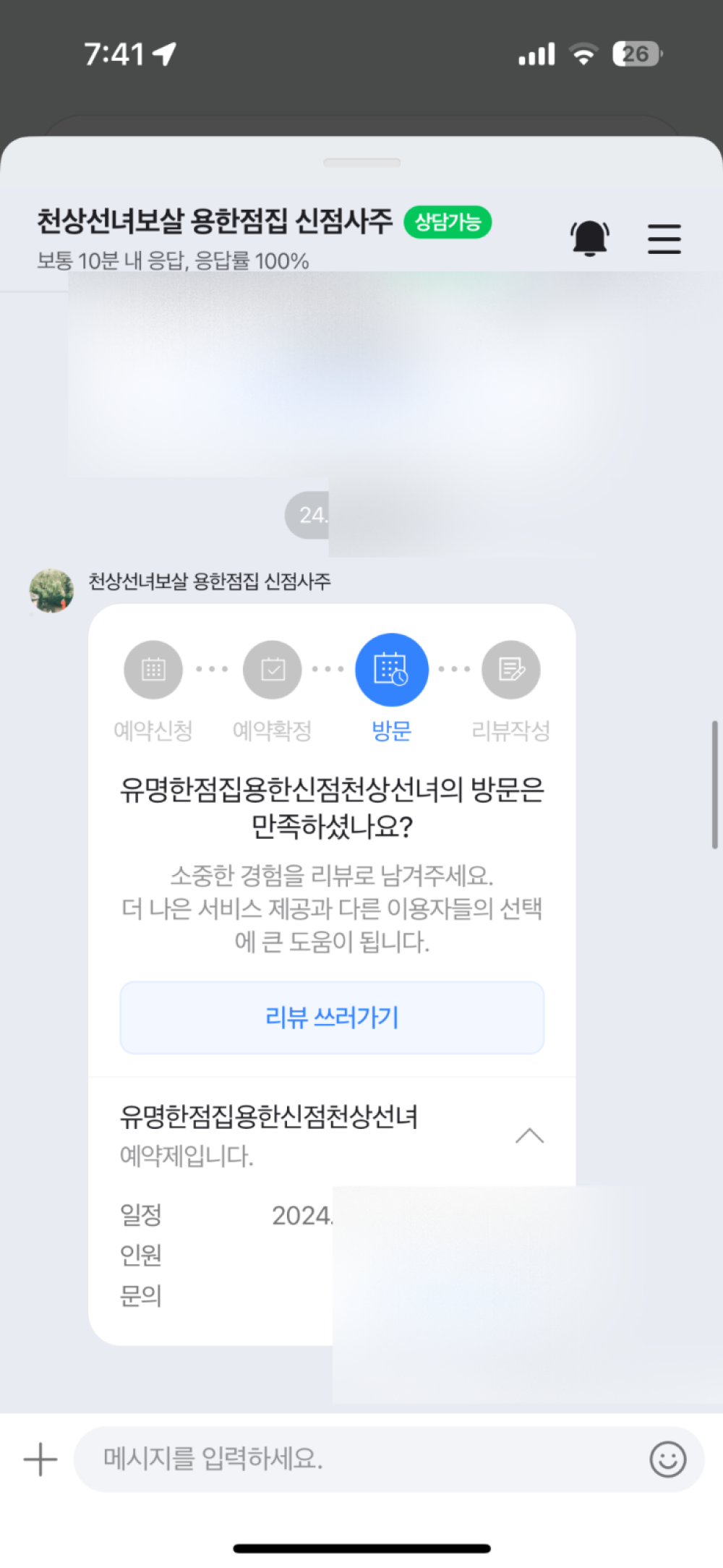
Task: Collapse the 유명한점집용한신점천상선녀 reservation details
Action: pos(529,1135)
